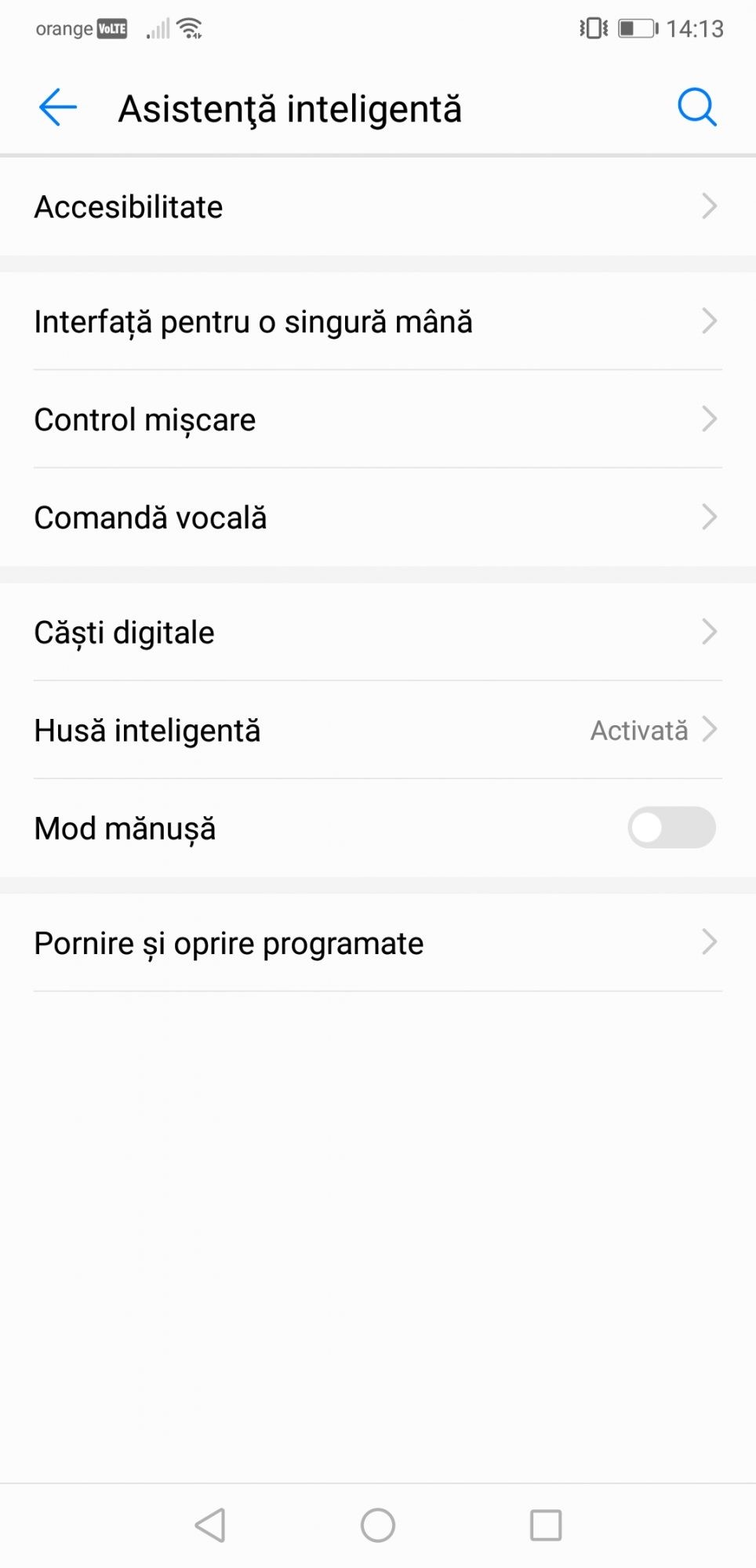756x1568 pixels.
Task: Enable the Mod mănușă switch
Action: 671,828
